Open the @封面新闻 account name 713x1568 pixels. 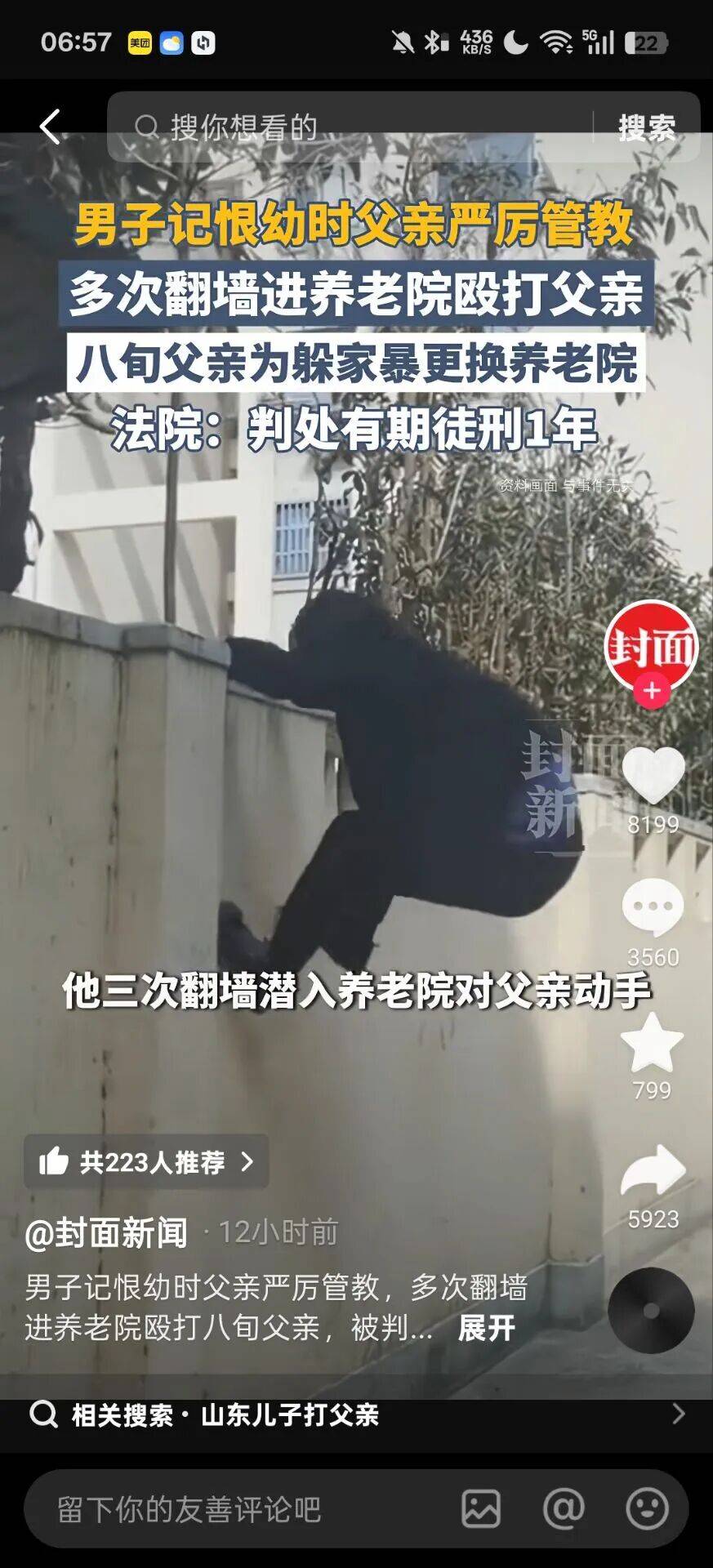click(x=106, y=1232)
